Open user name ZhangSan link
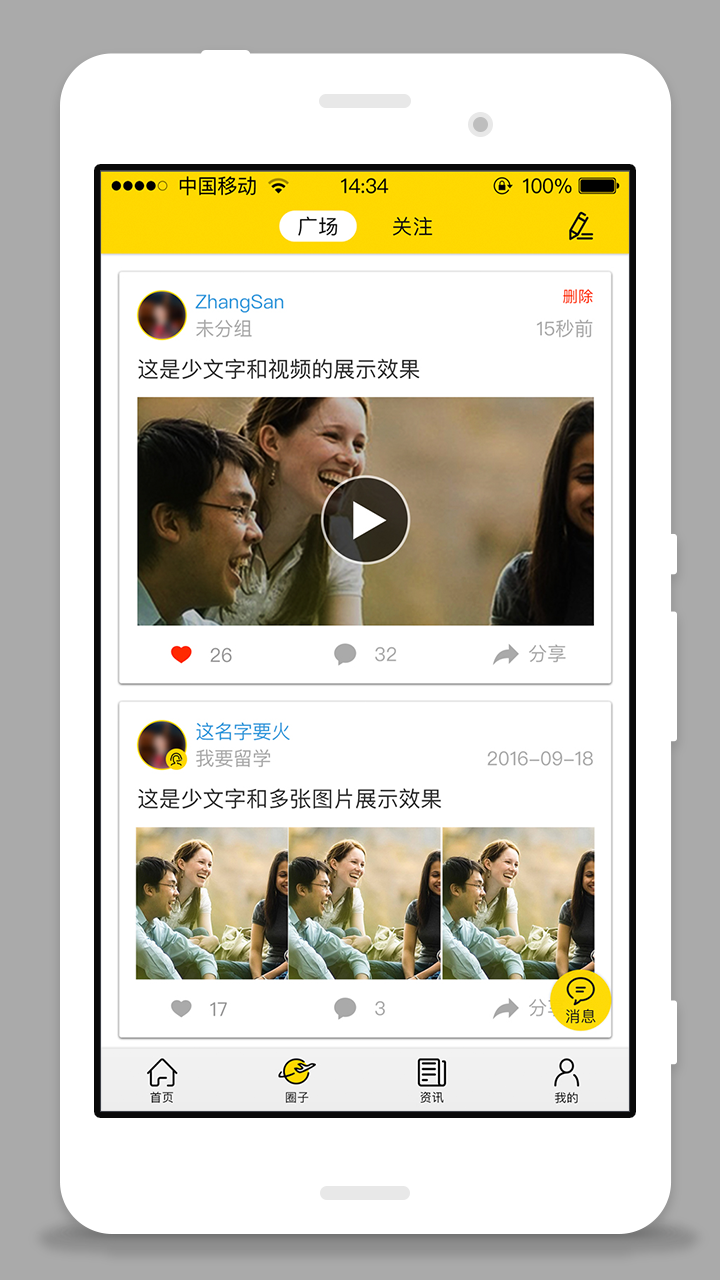 [x=240, y=302]
